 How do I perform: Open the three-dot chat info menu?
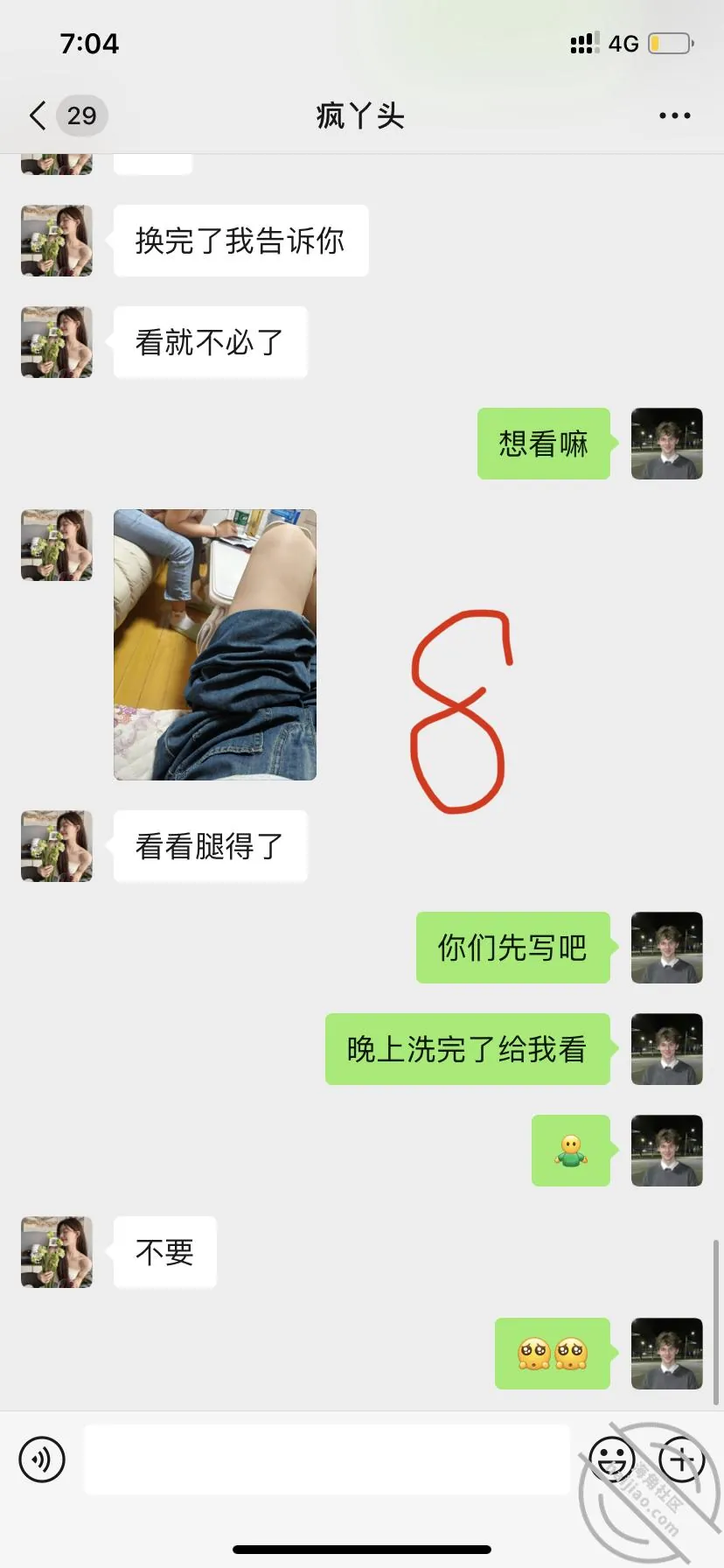(x=674, y=115)
